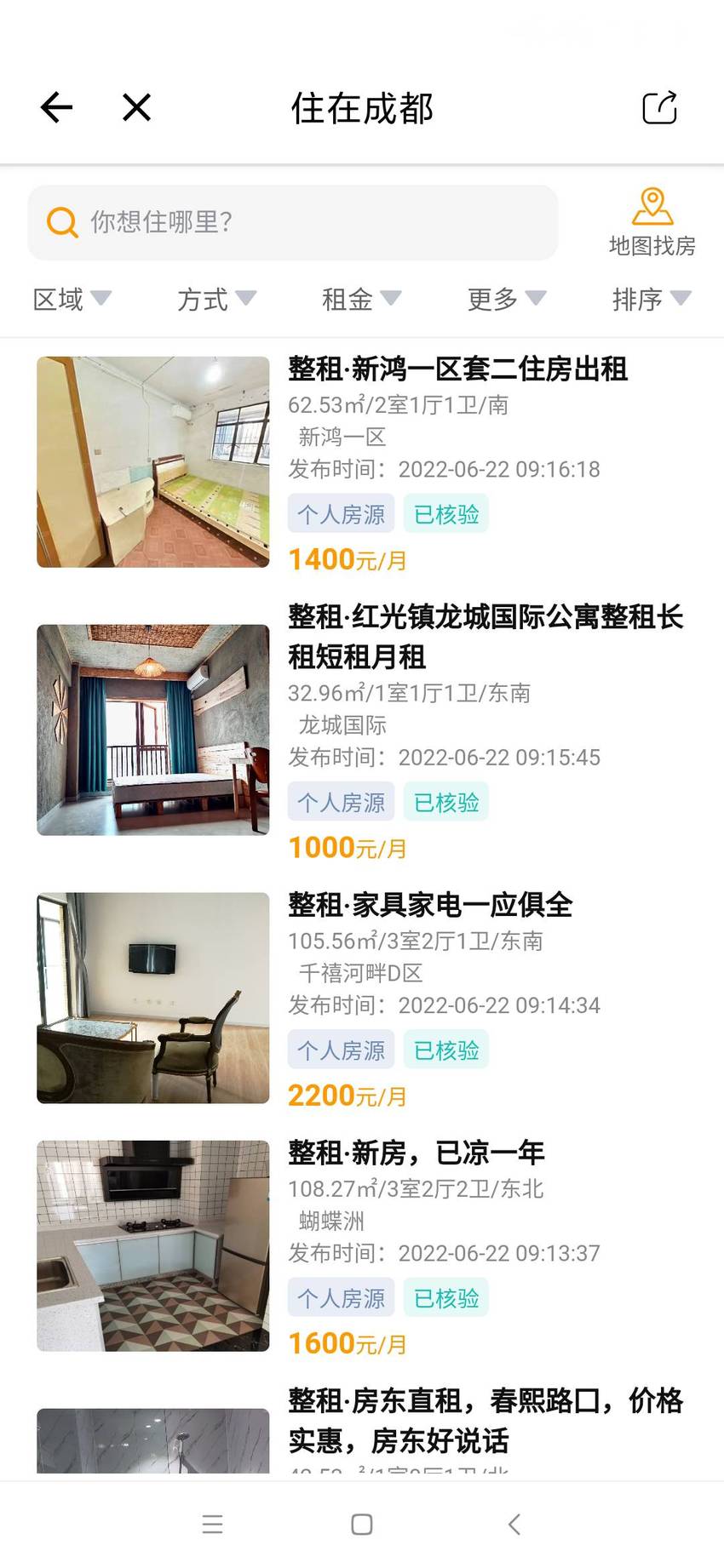Image resolution: width=724 pixels, height=1568 pixels.
Task: Expand the 方式 filter dropdown
Action: (x=216, y=299)
